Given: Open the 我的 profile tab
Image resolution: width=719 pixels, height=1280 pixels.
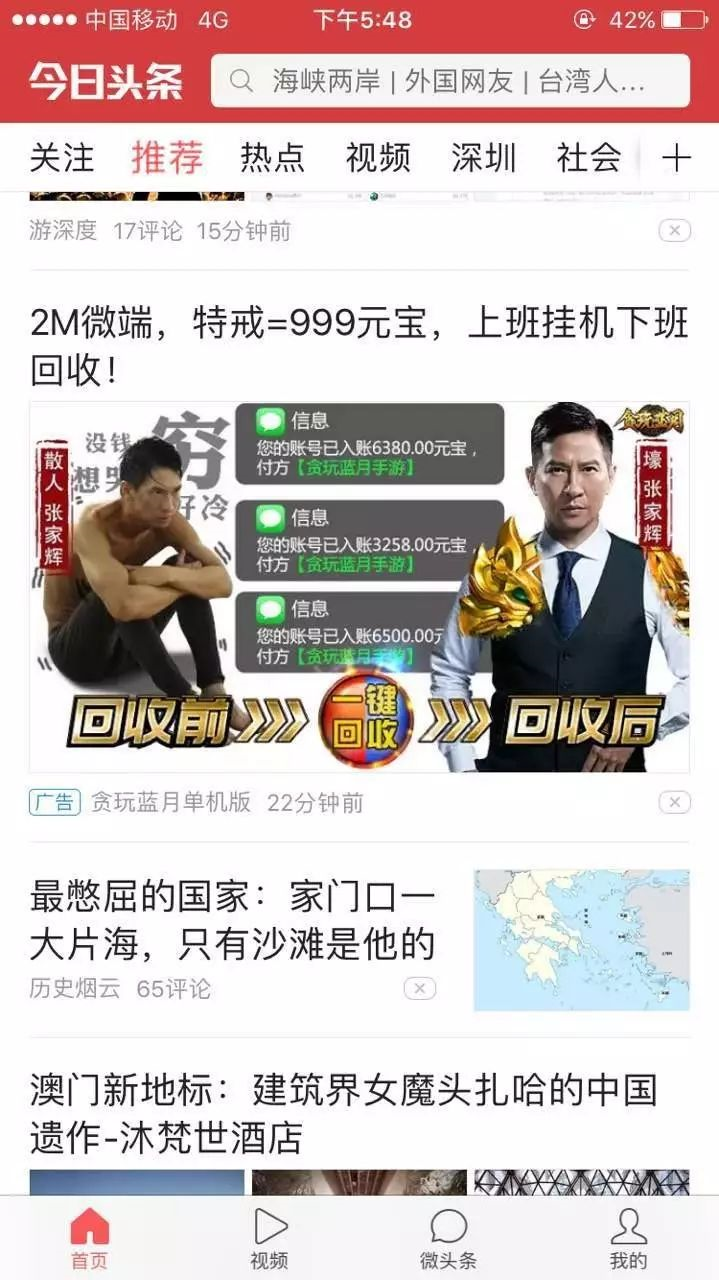Looking at the screenshot, I should 628,1237.
